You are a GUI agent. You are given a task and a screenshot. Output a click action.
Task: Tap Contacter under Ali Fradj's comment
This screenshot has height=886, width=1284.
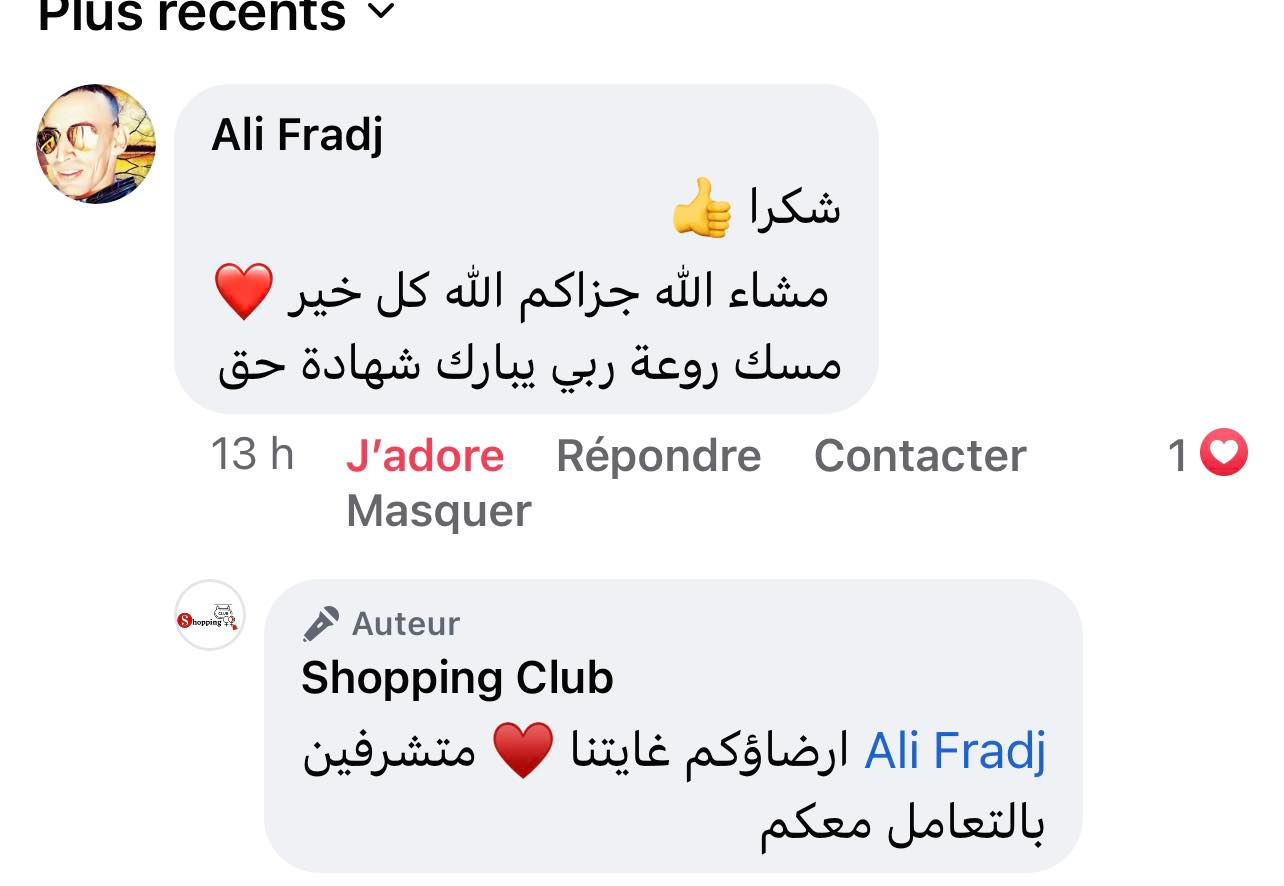pyautogui.click(x=920, y=456)
